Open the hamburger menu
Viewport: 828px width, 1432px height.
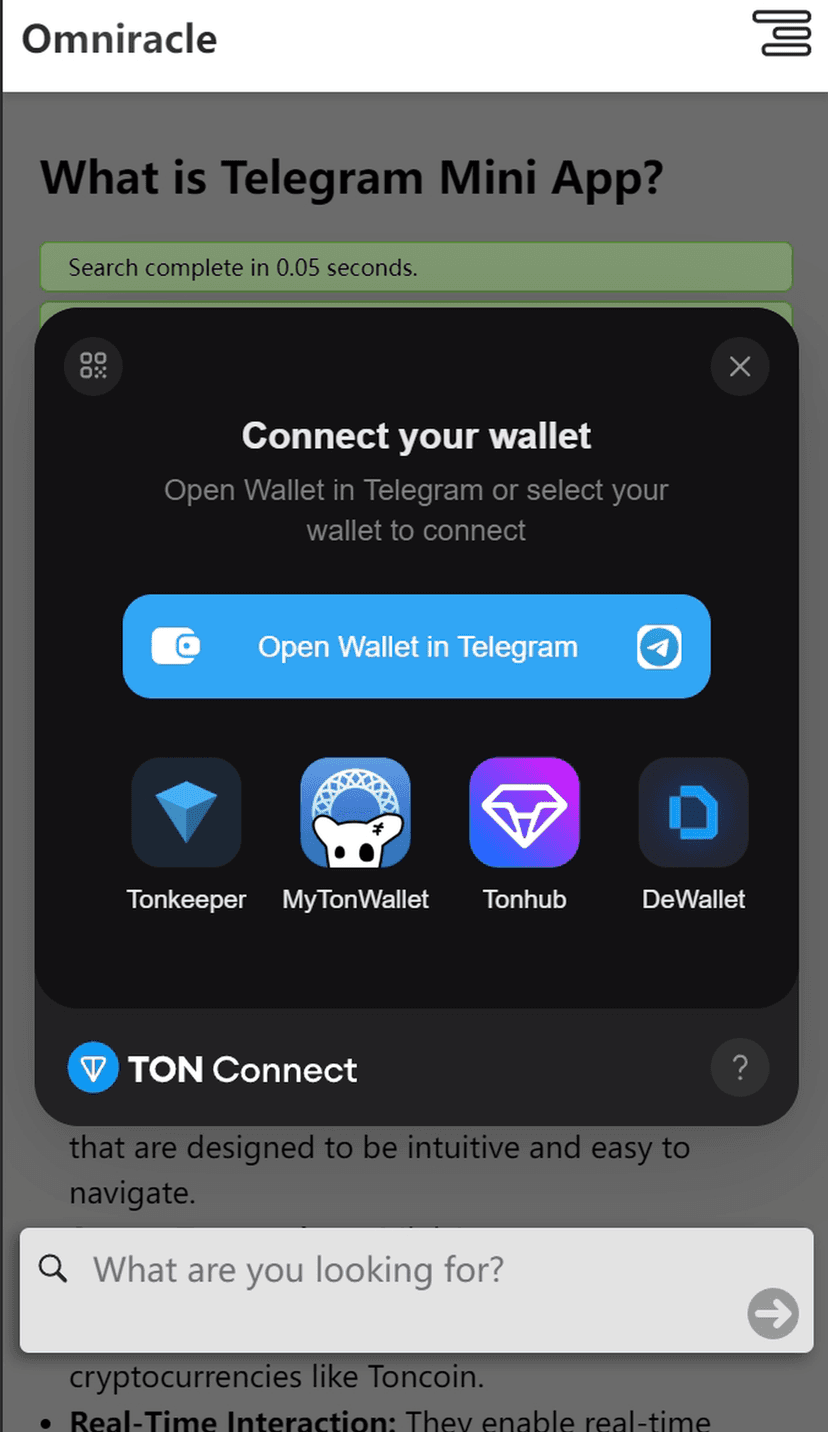coord(781,34)
